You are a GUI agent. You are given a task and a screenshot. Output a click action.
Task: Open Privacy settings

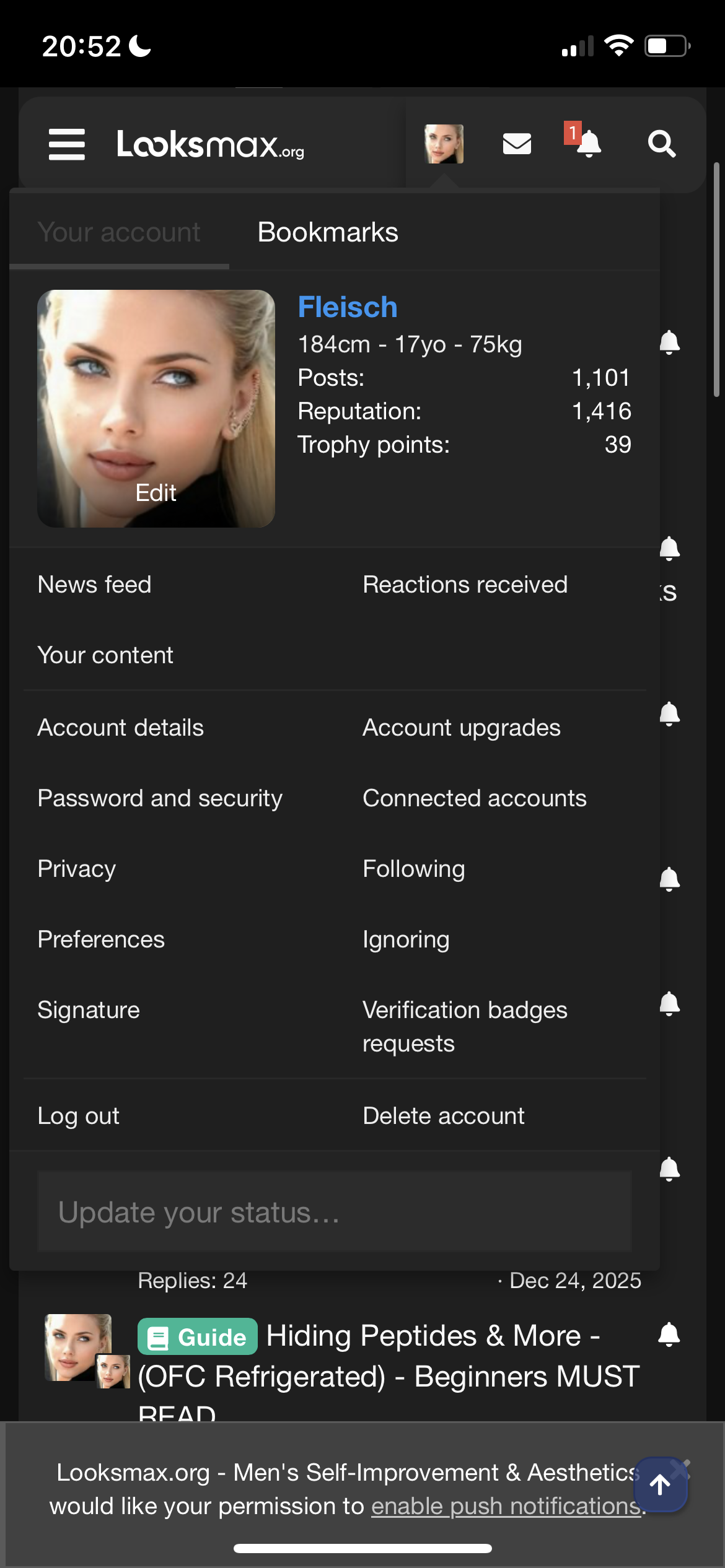(77, 869)
